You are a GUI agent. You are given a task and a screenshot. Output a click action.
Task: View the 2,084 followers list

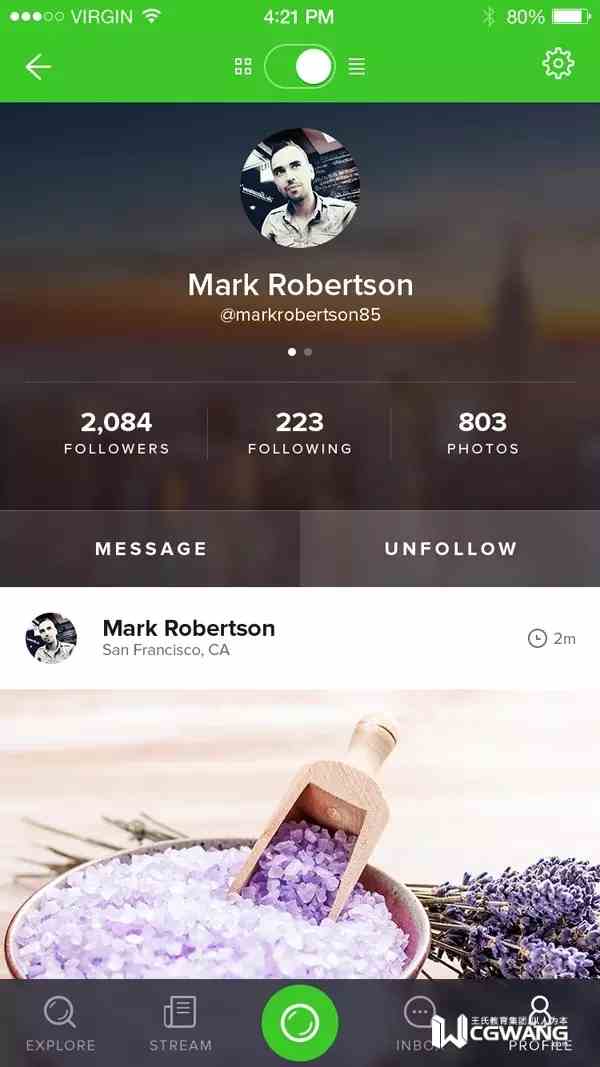coord(116,433)
